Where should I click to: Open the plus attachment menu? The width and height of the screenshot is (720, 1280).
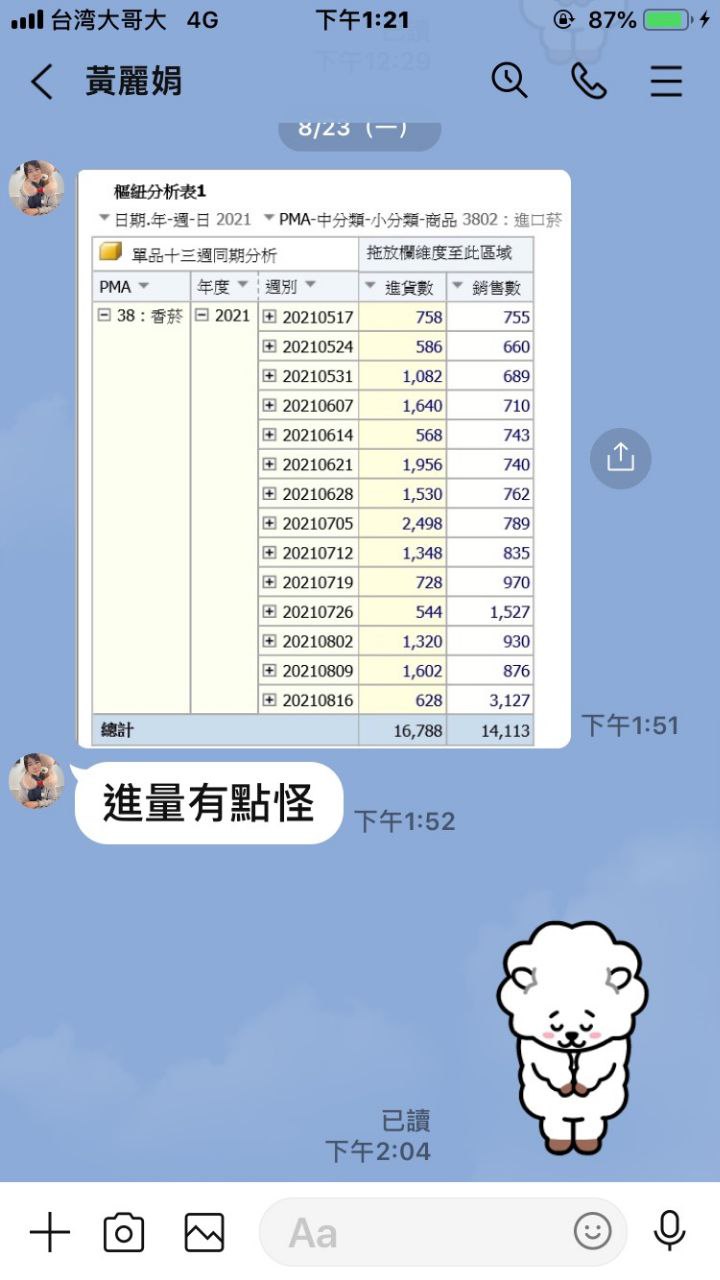point(49,1232)
